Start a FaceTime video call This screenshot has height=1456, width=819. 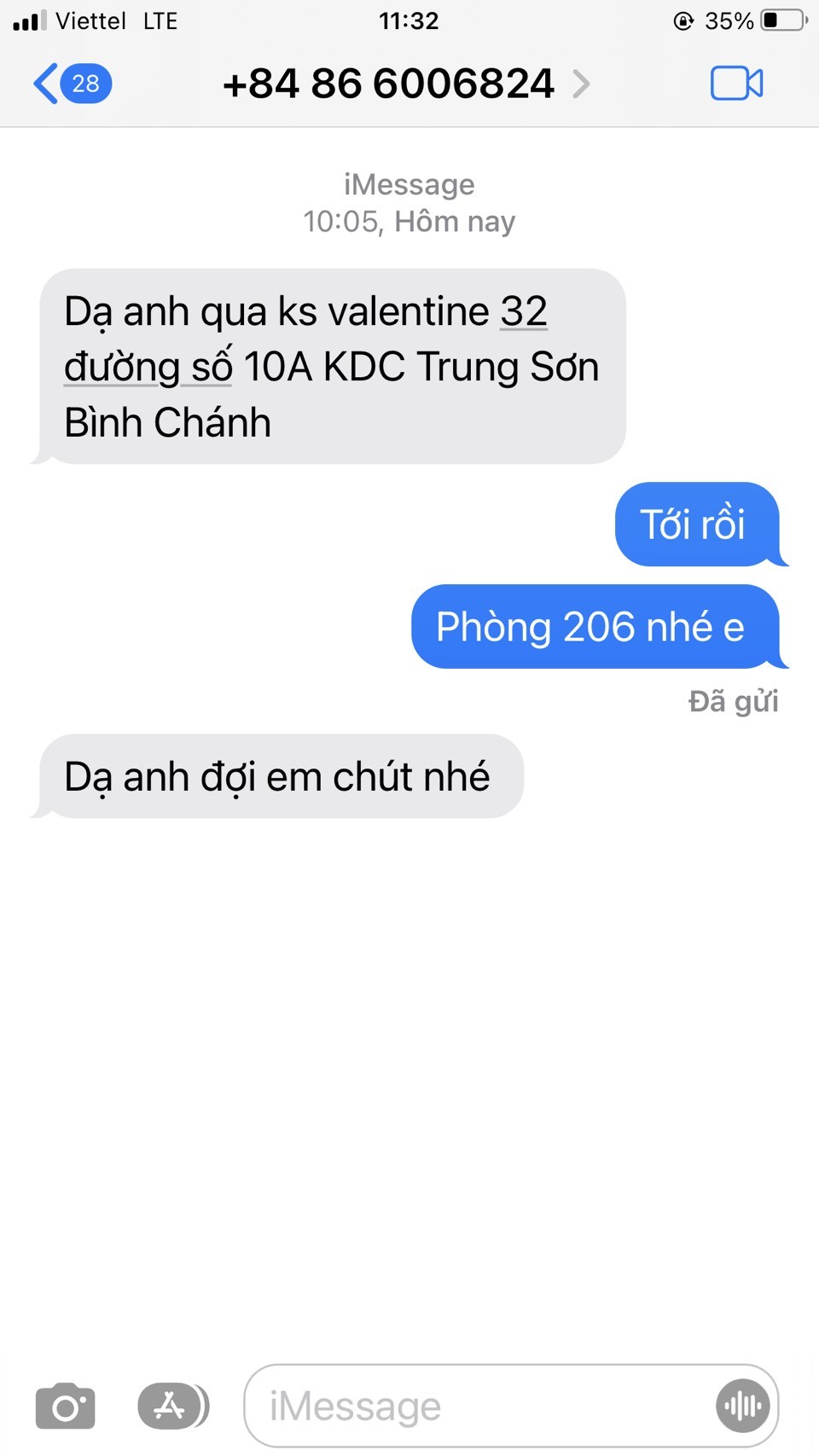pos(736,84)
